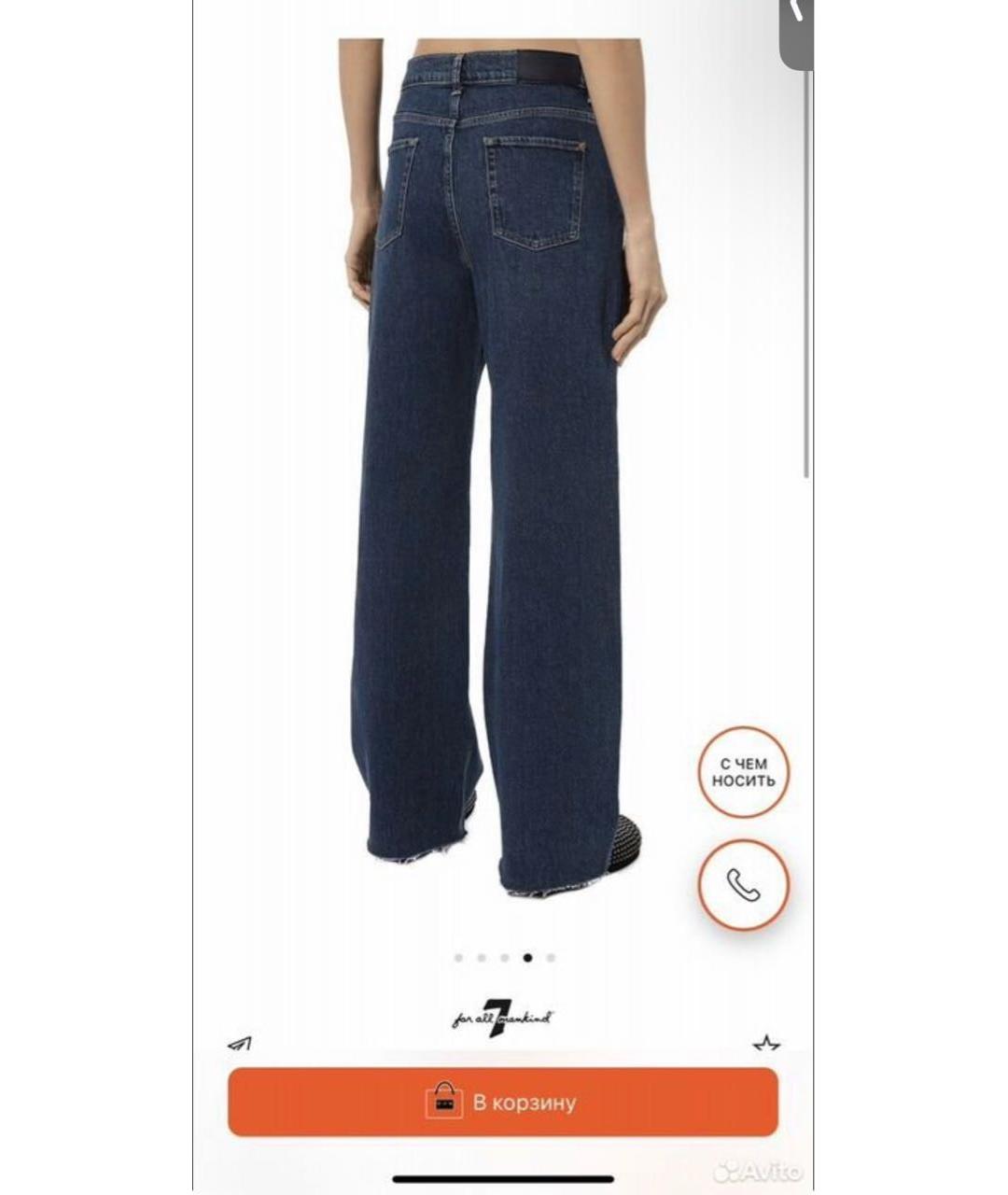Select the second carousel pagination dot
The image size is (1008, 1195).
coord(481,957)
